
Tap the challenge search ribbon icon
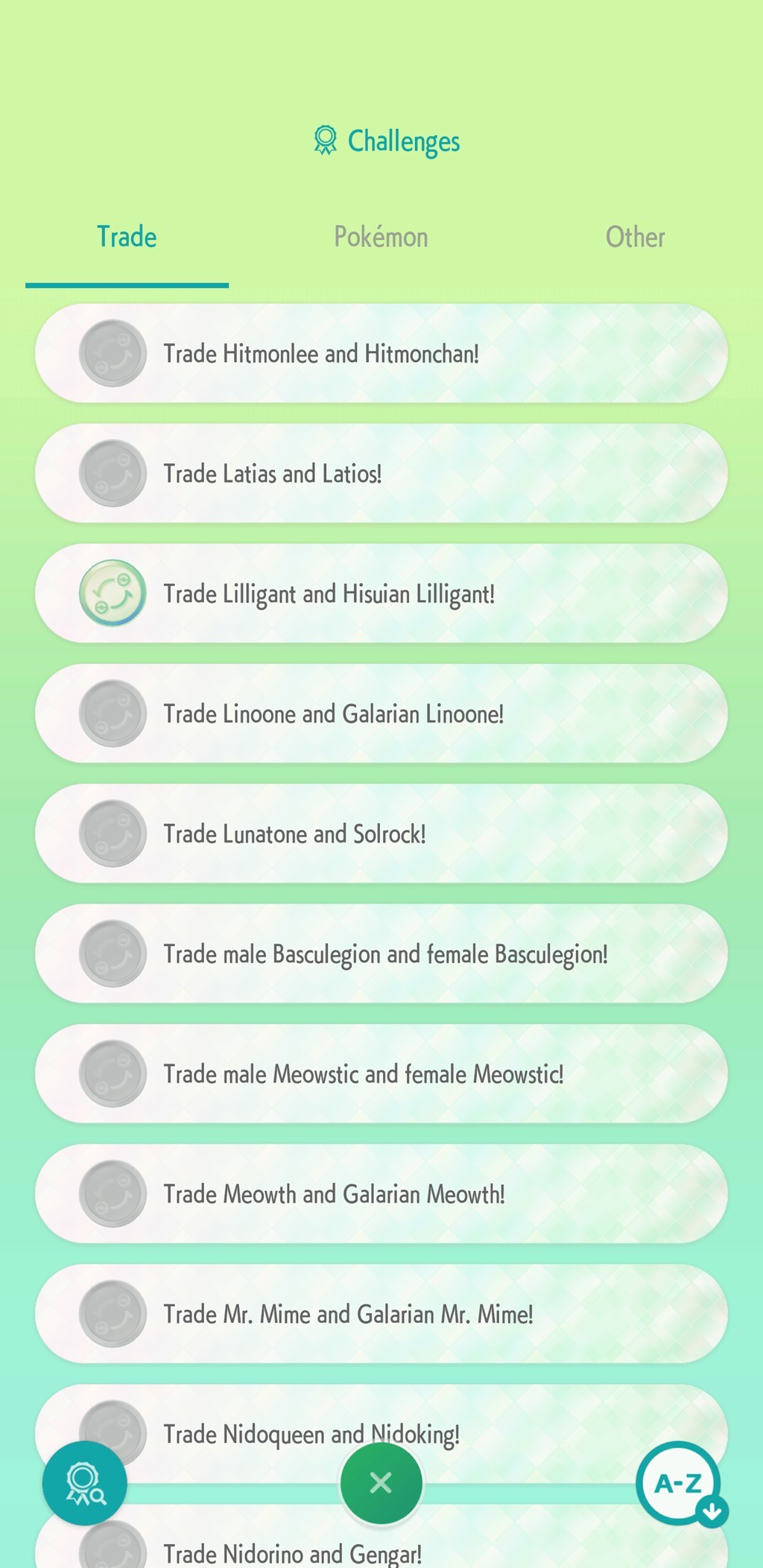coord(84,1483)
